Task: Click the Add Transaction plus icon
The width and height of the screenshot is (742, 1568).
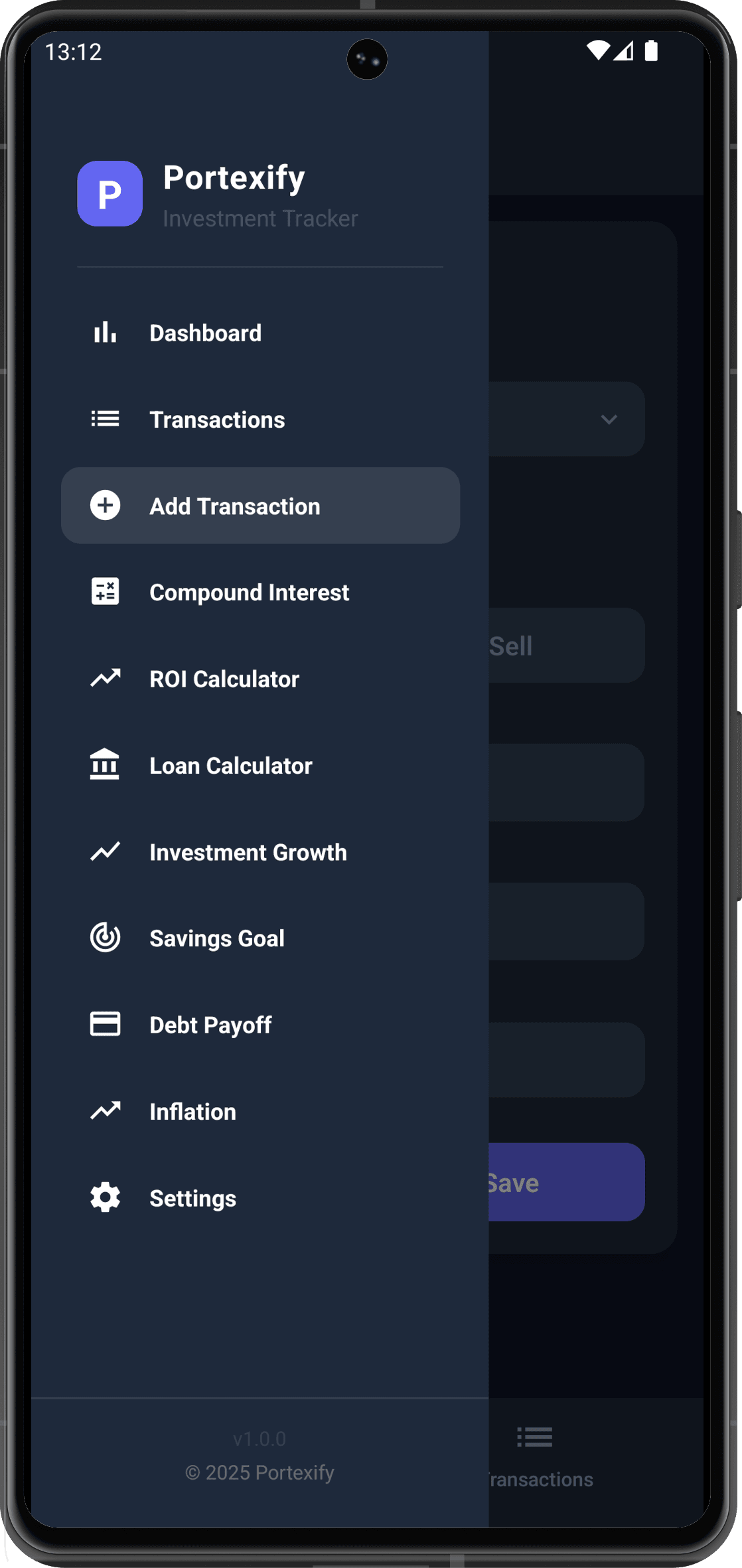Action: click(104, 505)
